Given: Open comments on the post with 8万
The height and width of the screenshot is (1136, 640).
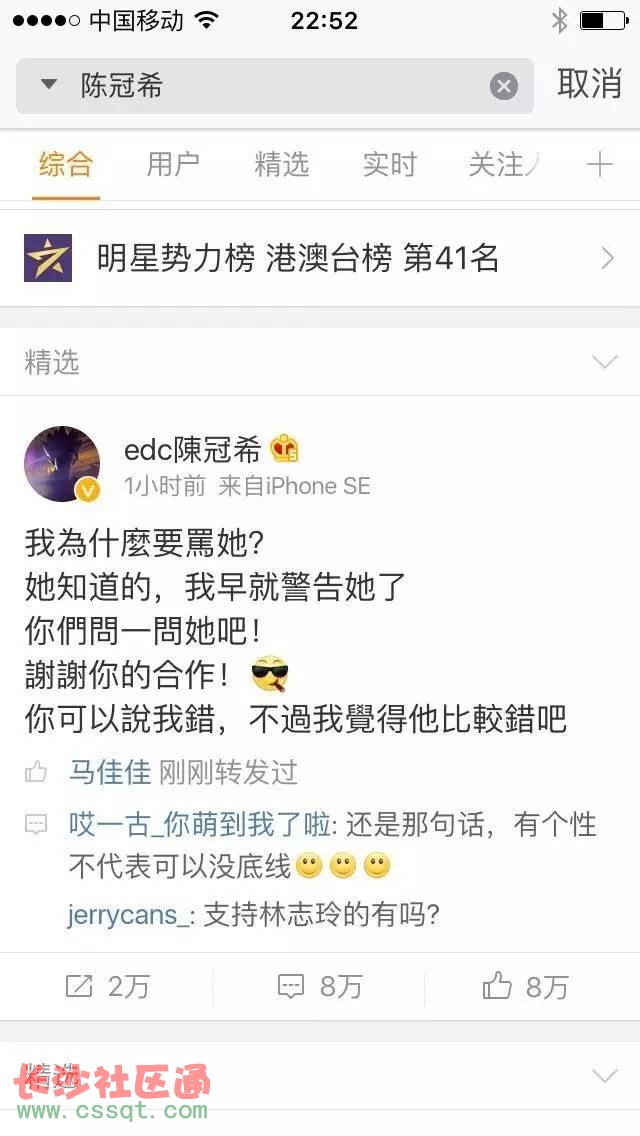Looking at the screenshot, I should coord(320,987).
